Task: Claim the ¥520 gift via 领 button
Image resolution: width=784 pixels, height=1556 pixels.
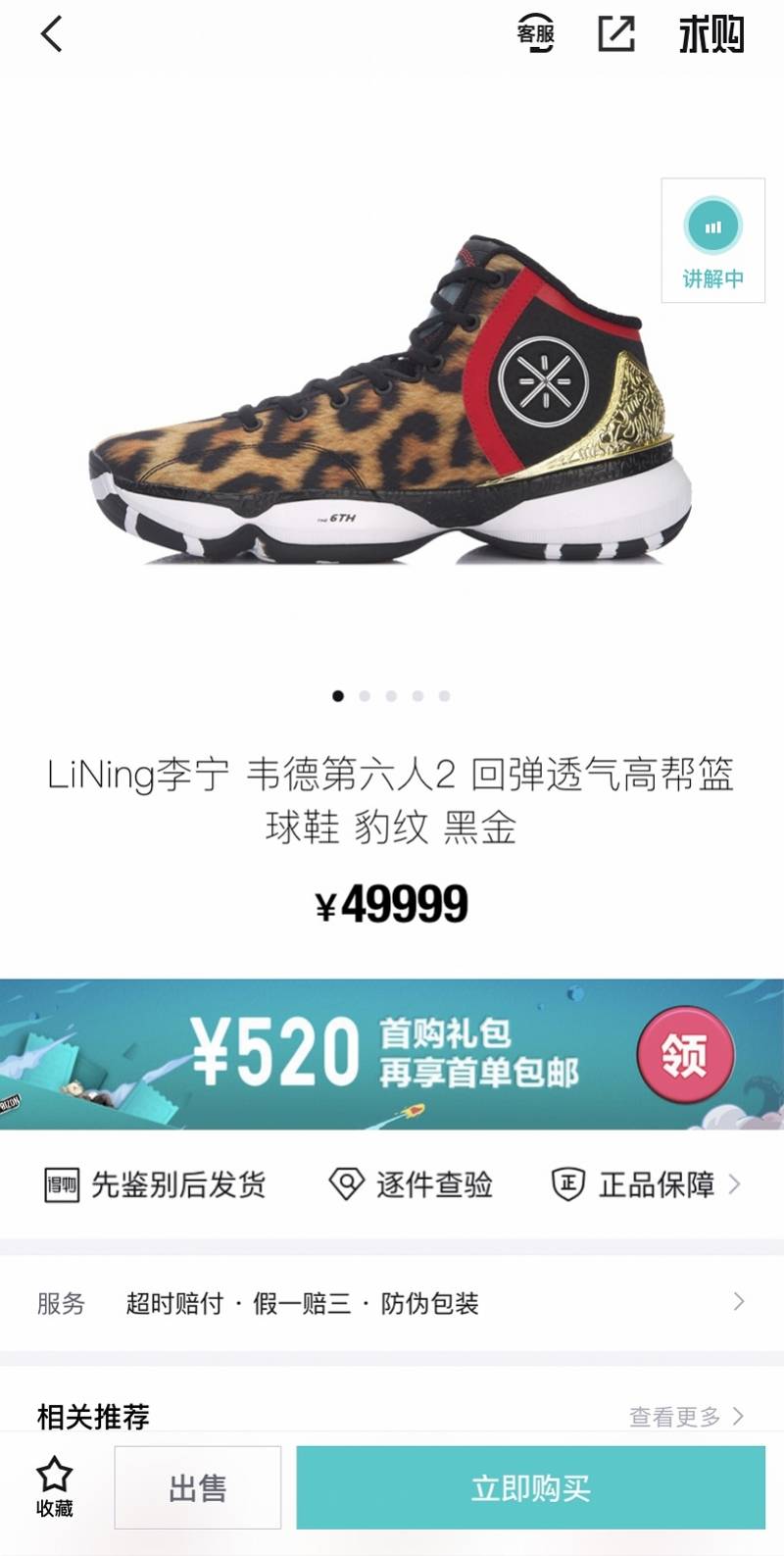Action: point(684,1056)
